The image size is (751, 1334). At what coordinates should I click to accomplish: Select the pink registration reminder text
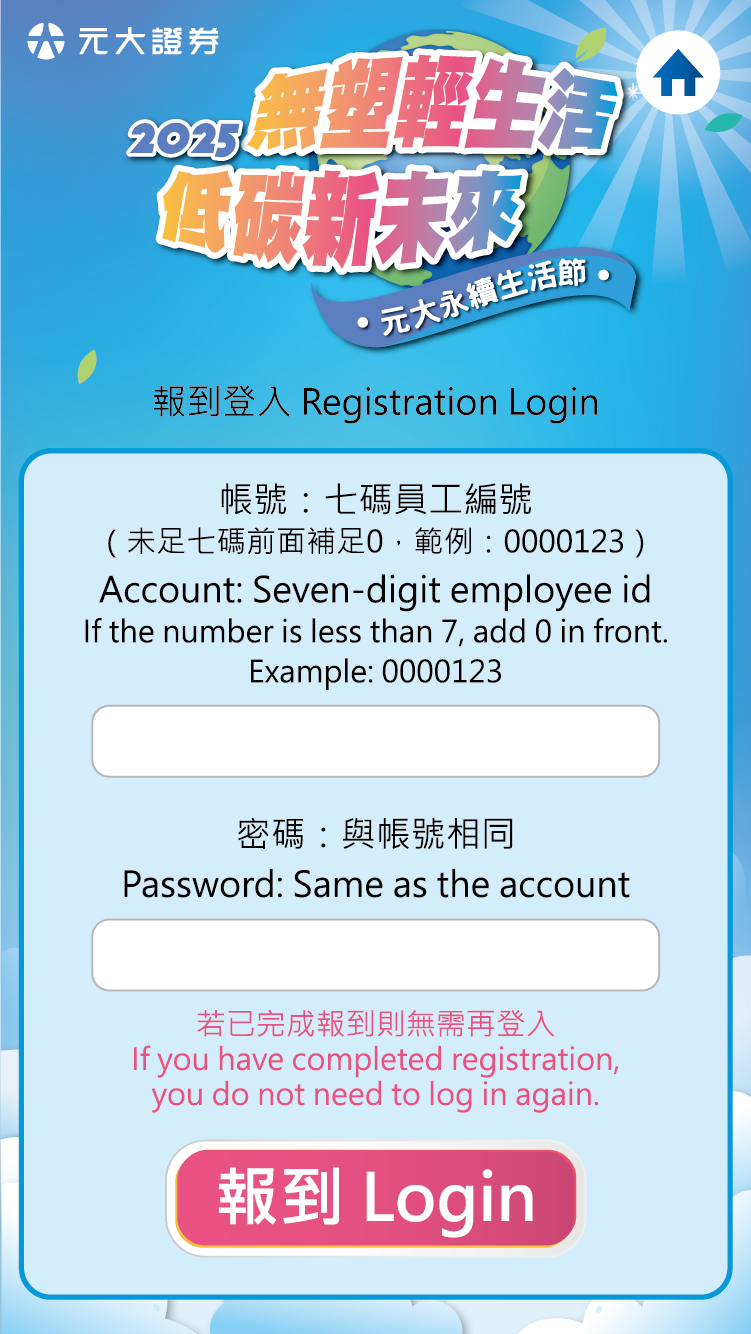click(375, 1058)
